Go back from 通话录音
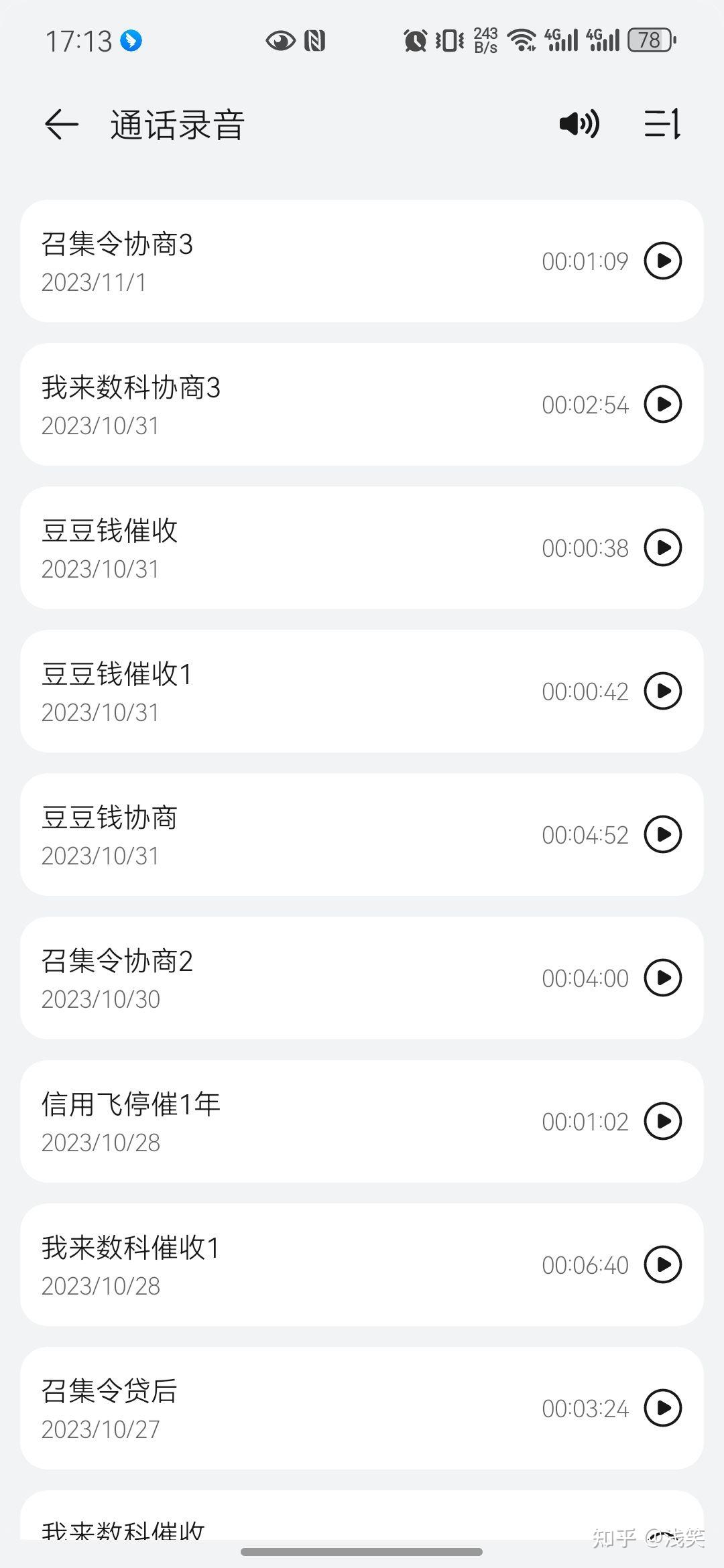 [62, 125]
